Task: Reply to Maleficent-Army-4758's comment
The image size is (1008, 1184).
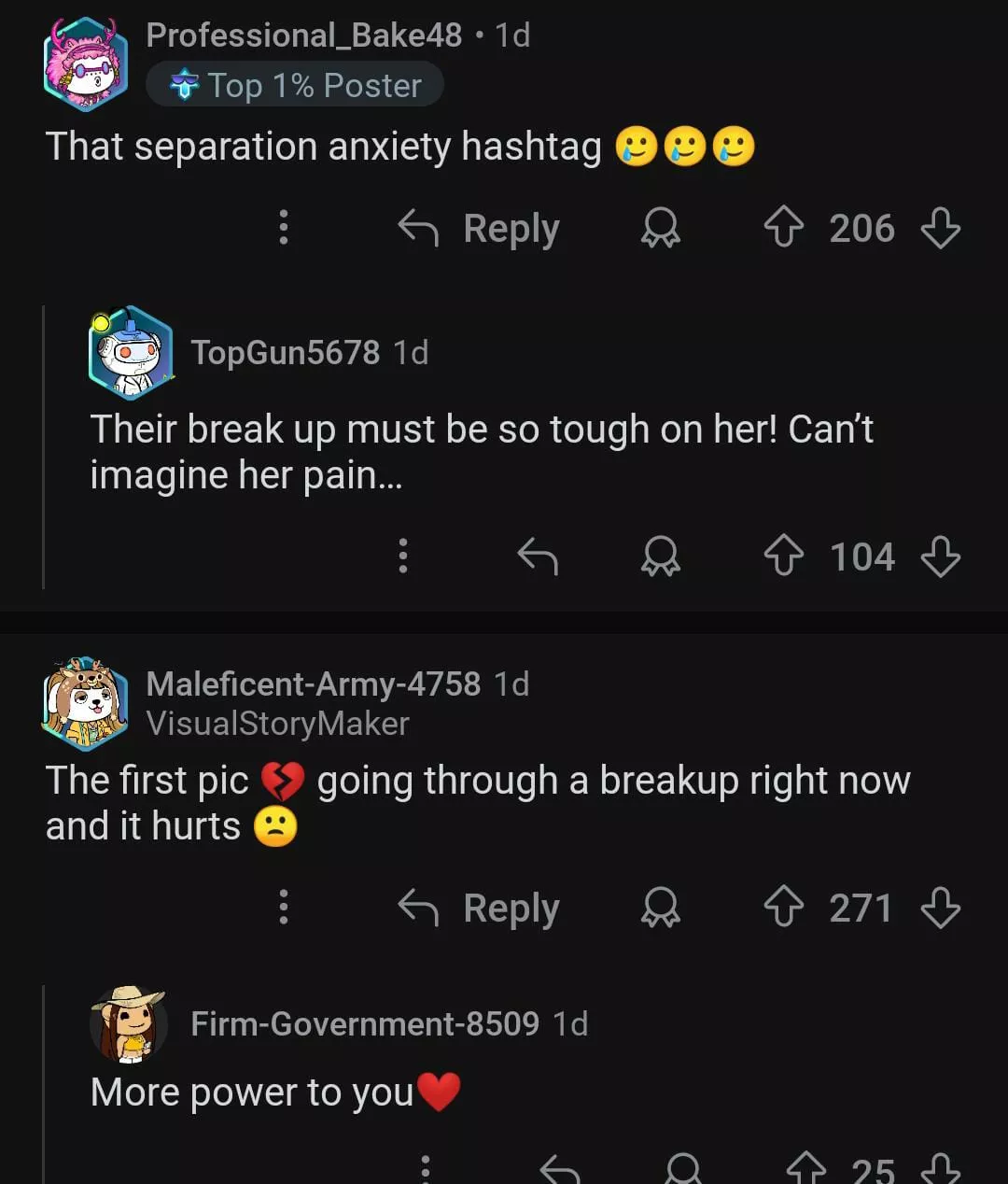Action: coord(479,908)
